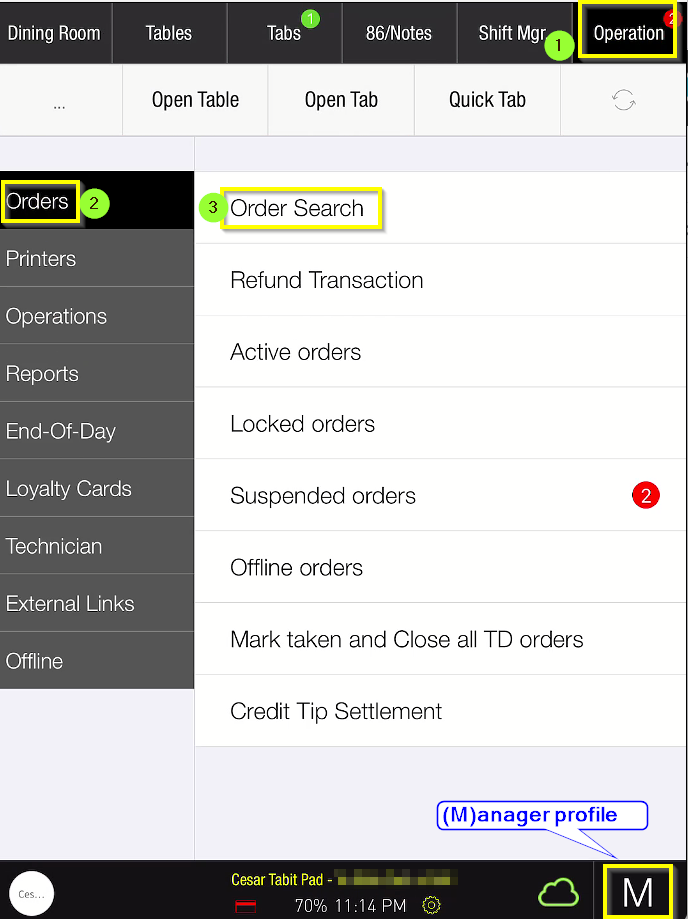The width and height of the screenshot is (688, 919).
Task: Switch to the Tabs tab
Action: click(x=284, y=33)
